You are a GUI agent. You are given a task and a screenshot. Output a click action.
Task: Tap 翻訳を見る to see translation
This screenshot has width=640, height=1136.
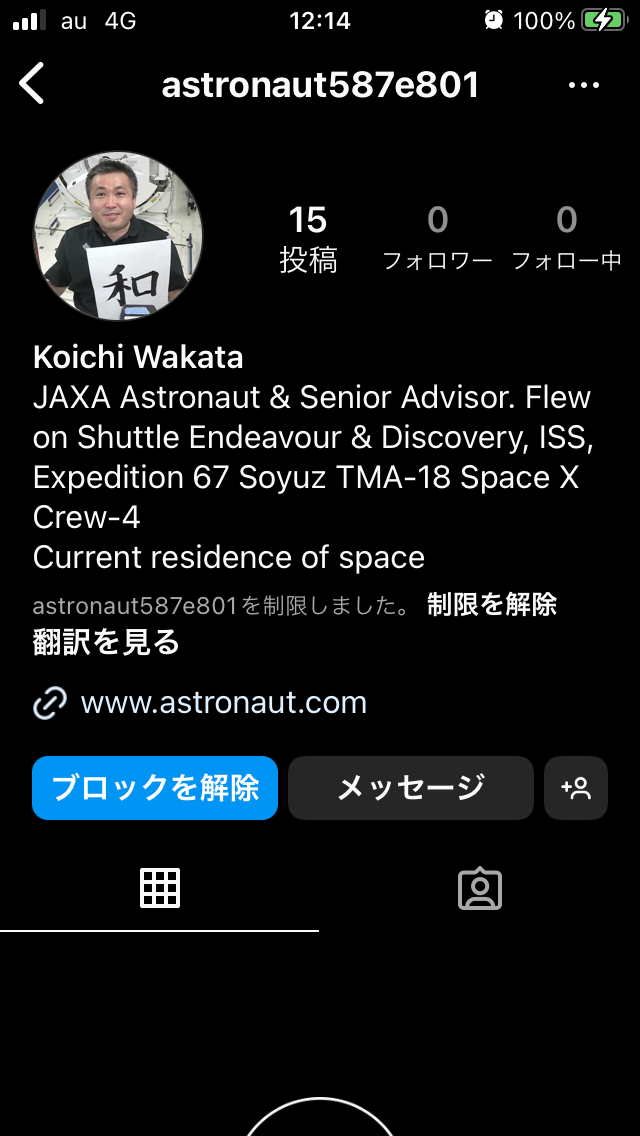106,642
